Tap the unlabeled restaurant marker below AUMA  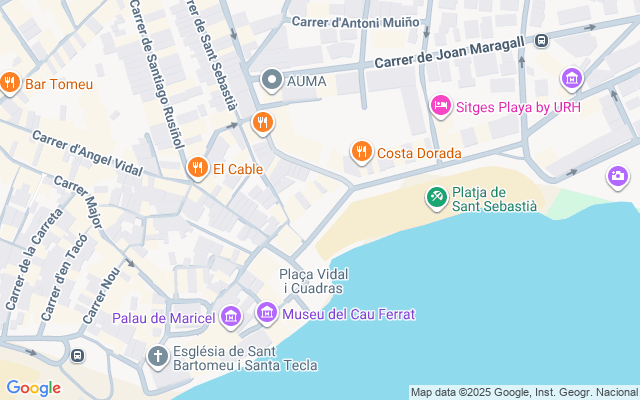click(263, 123)
